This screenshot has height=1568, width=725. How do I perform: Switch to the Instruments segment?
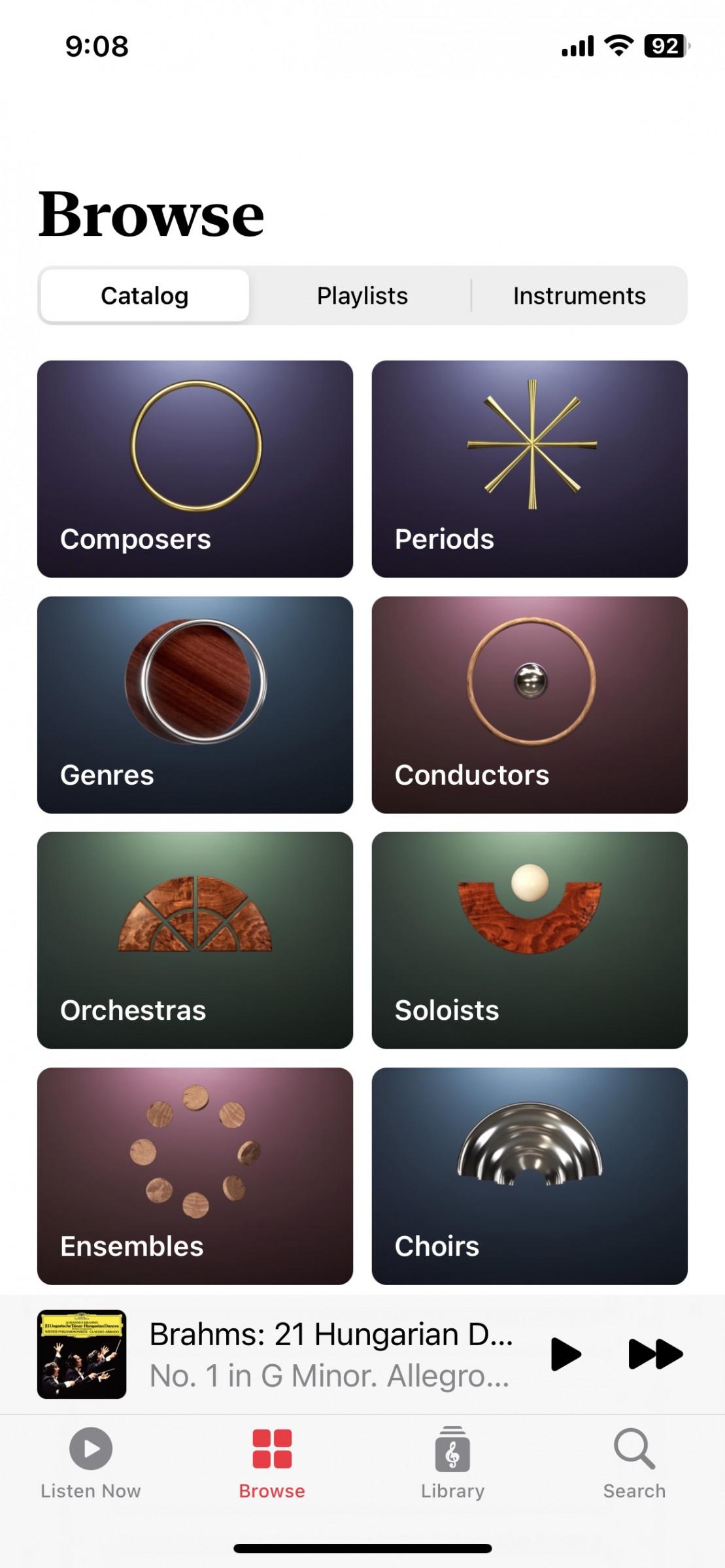point(579,296)
